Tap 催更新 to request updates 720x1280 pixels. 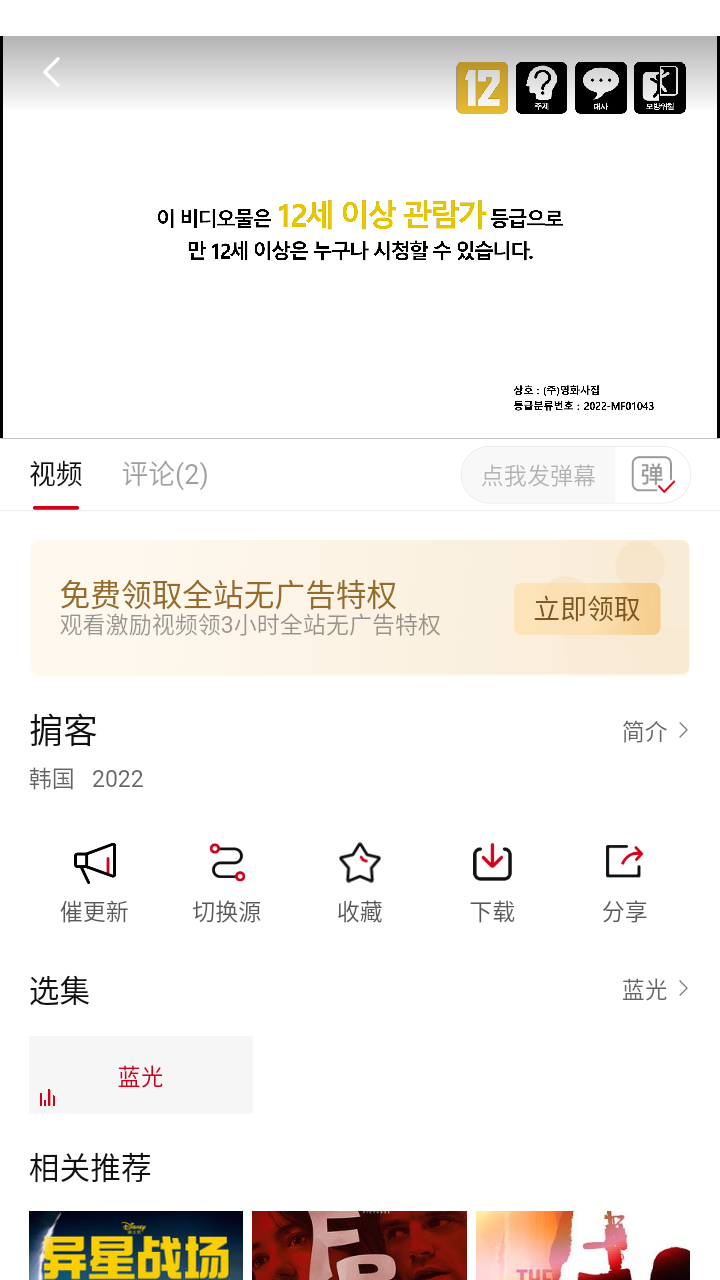click(95, 884)
